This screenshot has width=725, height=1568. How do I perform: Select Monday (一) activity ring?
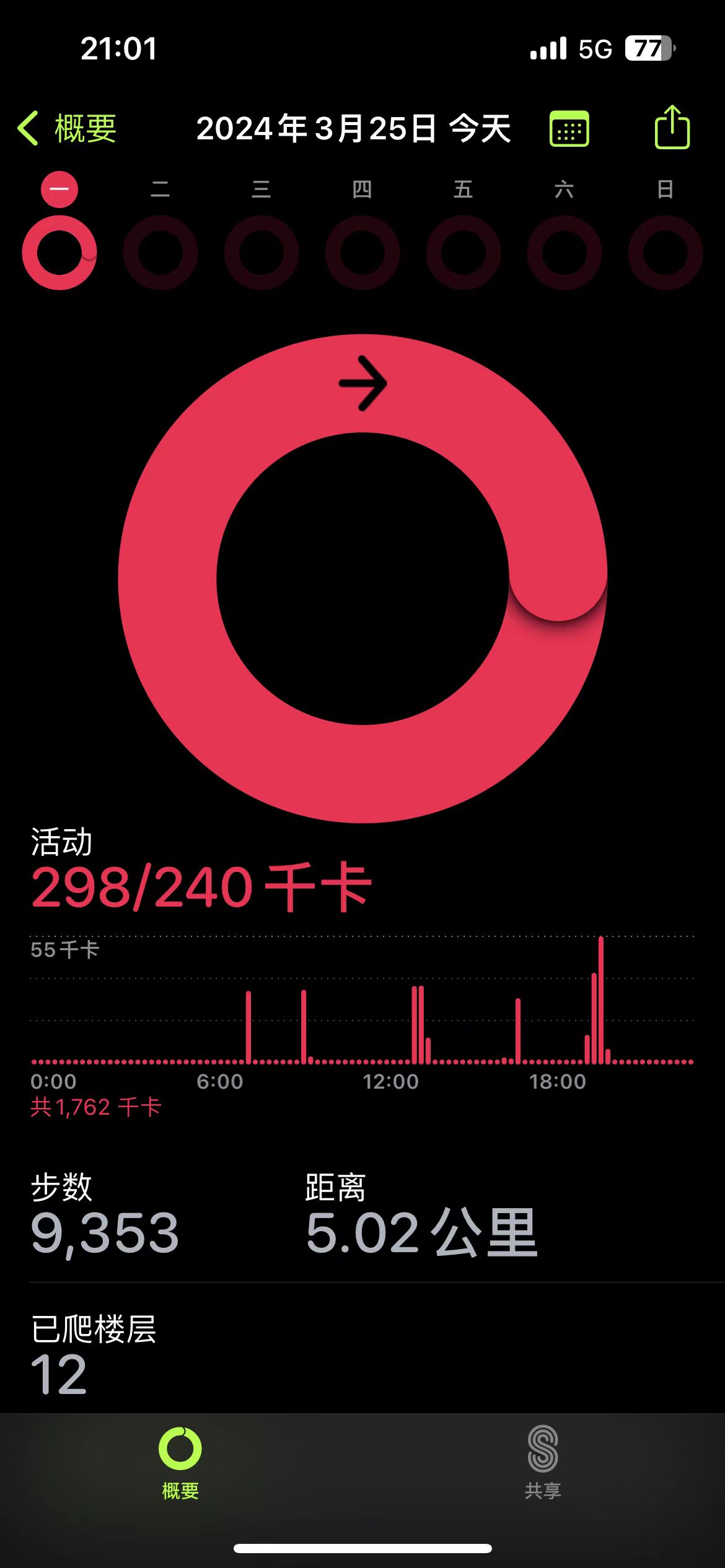59,252
